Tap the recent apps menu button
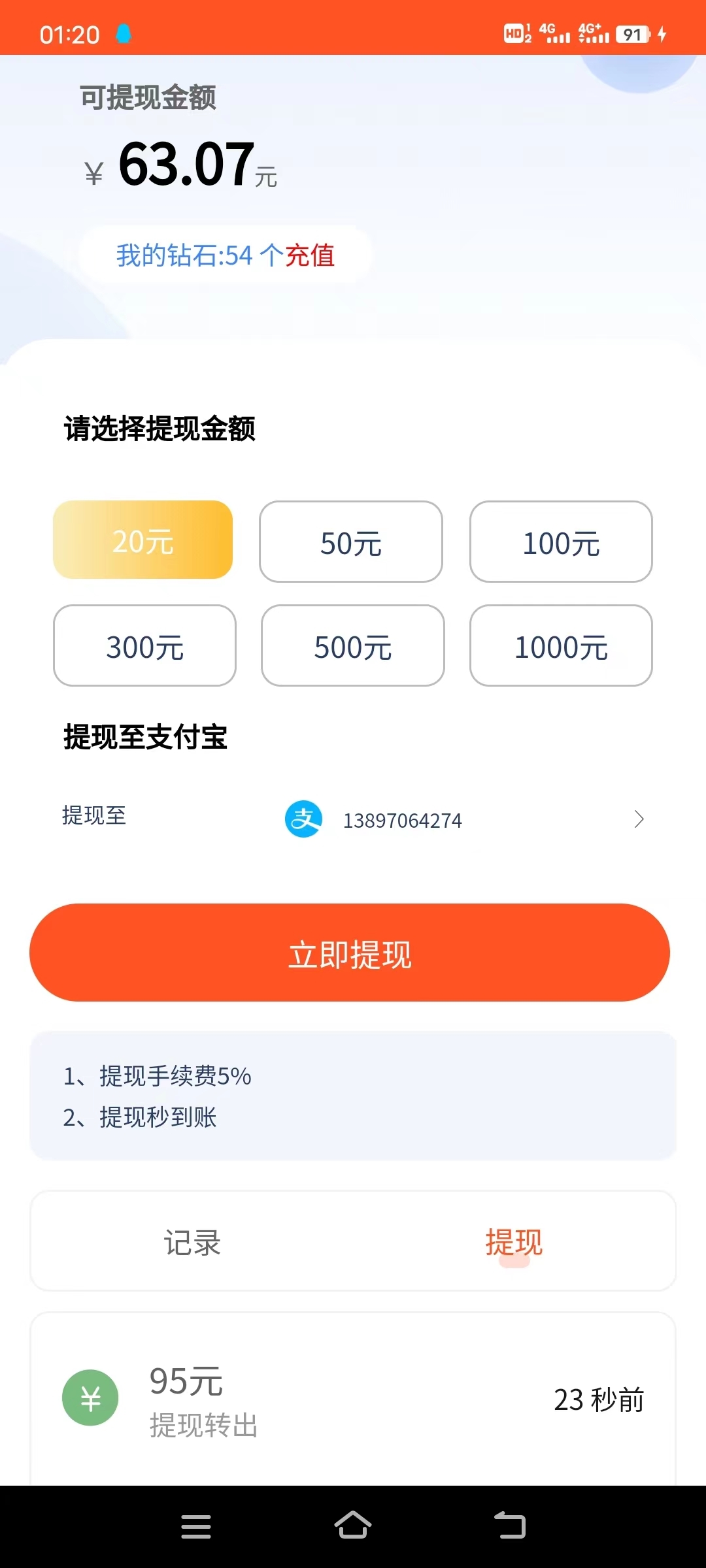Image resolution: width=706 pixels, height=1568 pixels. 195,1526
